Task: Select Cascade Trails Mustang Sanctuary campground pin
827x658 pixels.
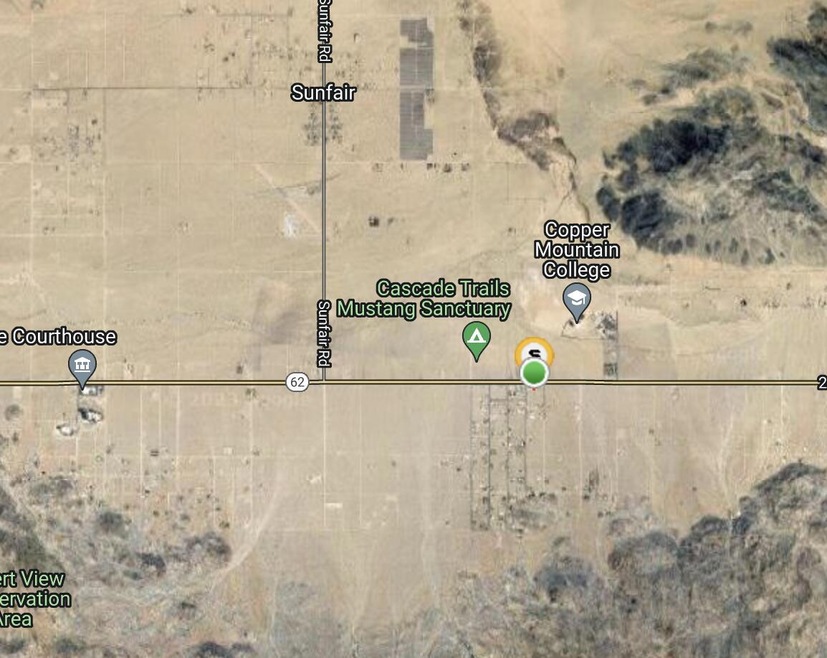Action: click(x=476, y=339)
